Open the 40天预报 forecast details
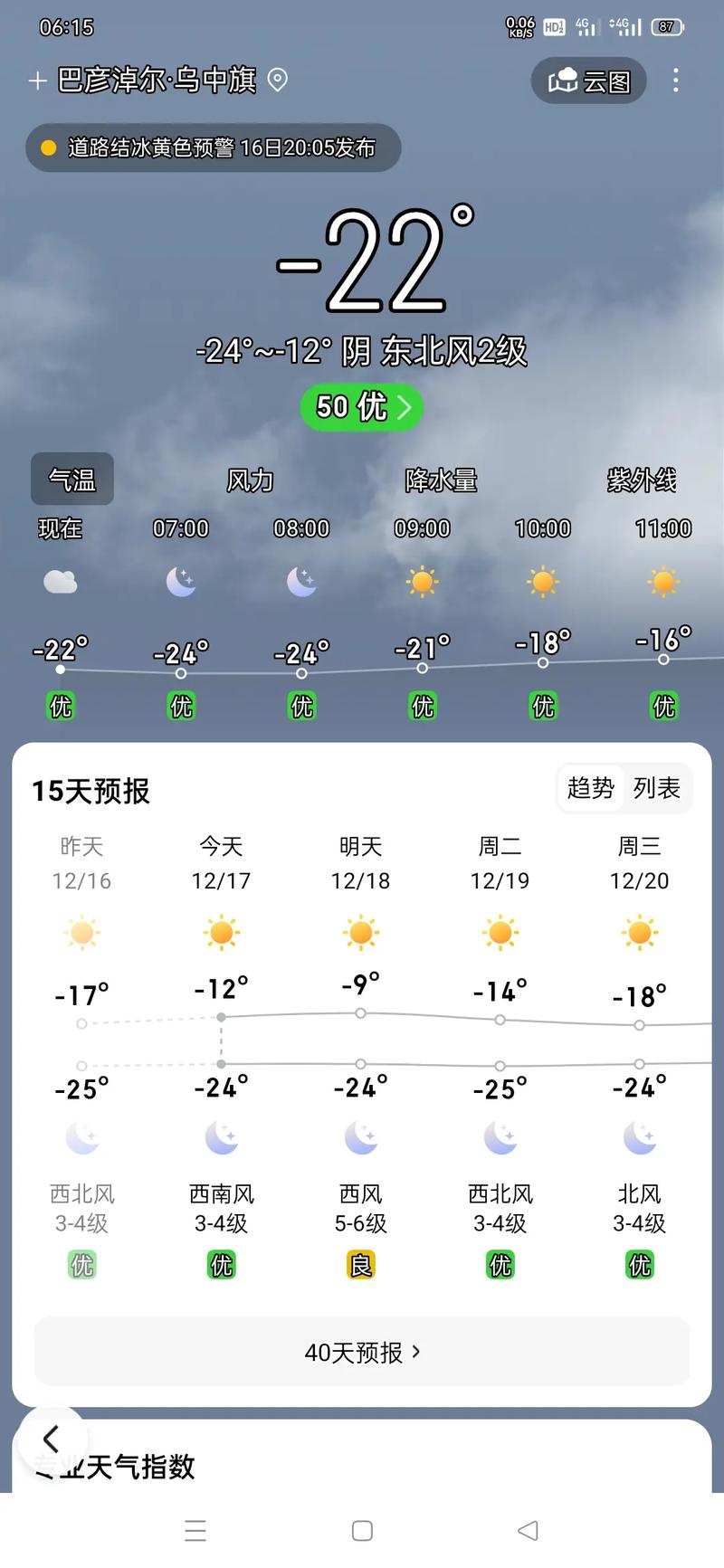The width and height of the screenshot is (724, 1568). (360, 1352)
